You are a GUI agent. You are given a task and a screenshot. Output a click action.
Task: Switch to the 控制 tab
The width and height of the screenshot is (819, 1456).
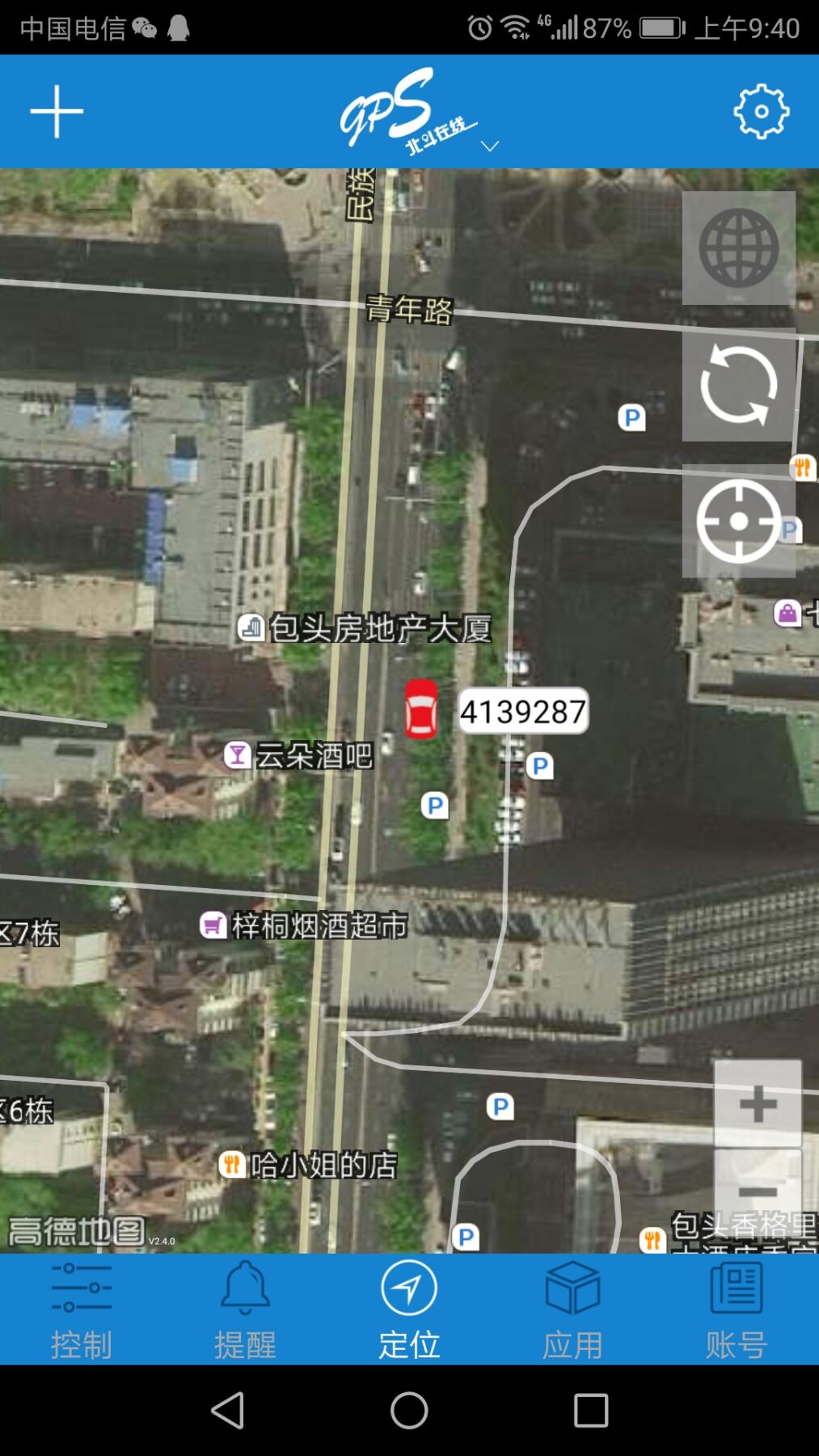[81, 1310]
